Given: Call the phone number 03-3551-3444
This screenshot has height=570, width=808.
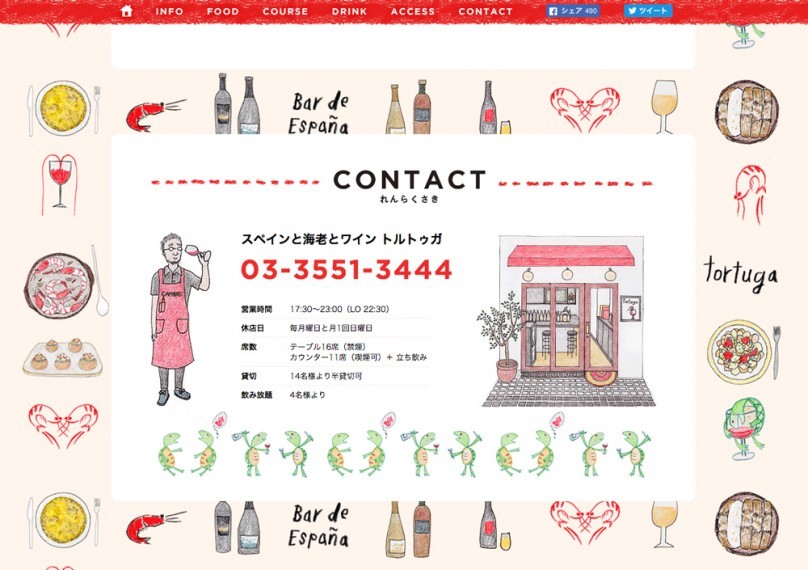Looking at the screenshot, I should tap(346, 270).
